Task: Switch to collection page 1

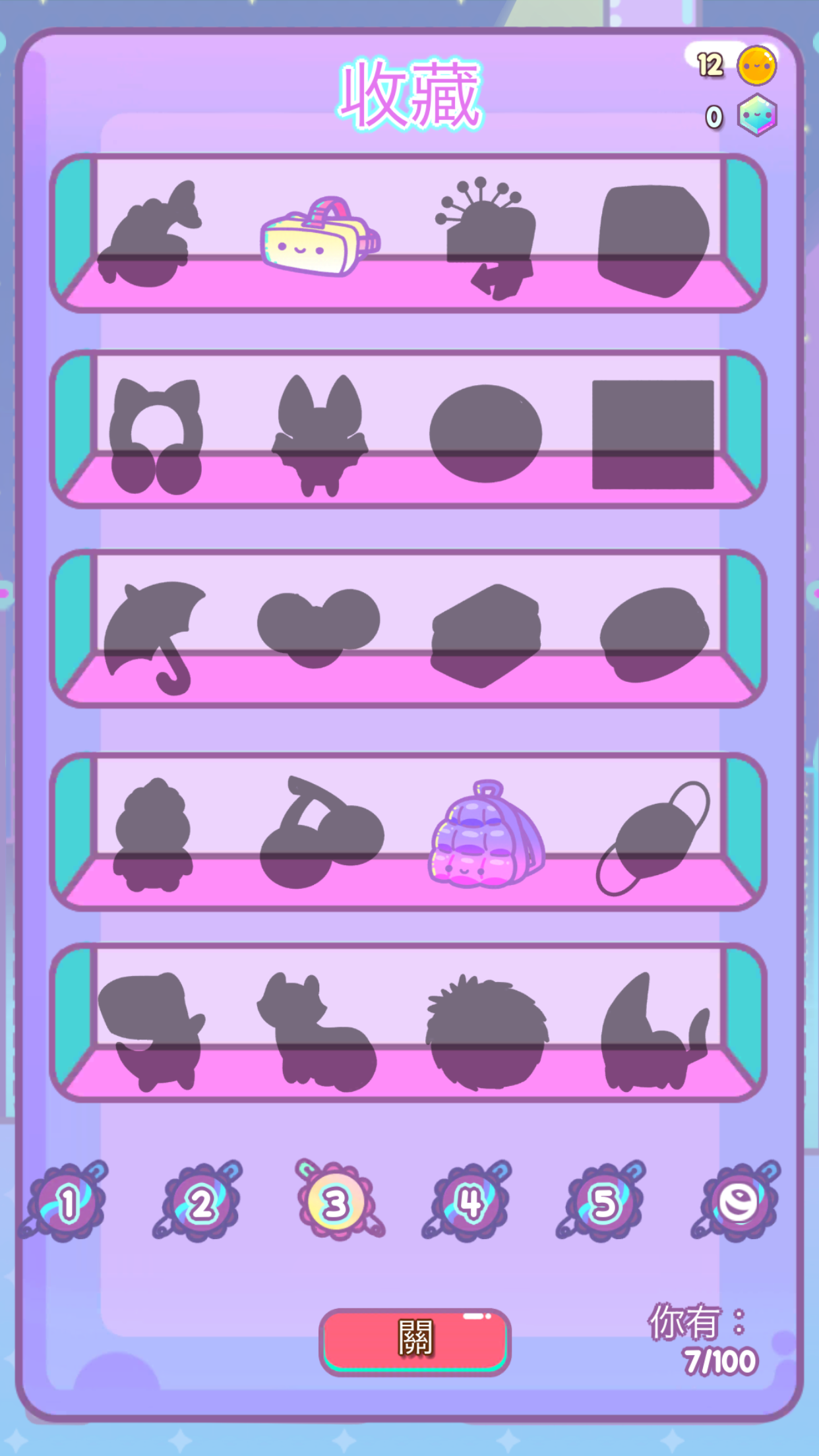Action: coord(66,1202)
